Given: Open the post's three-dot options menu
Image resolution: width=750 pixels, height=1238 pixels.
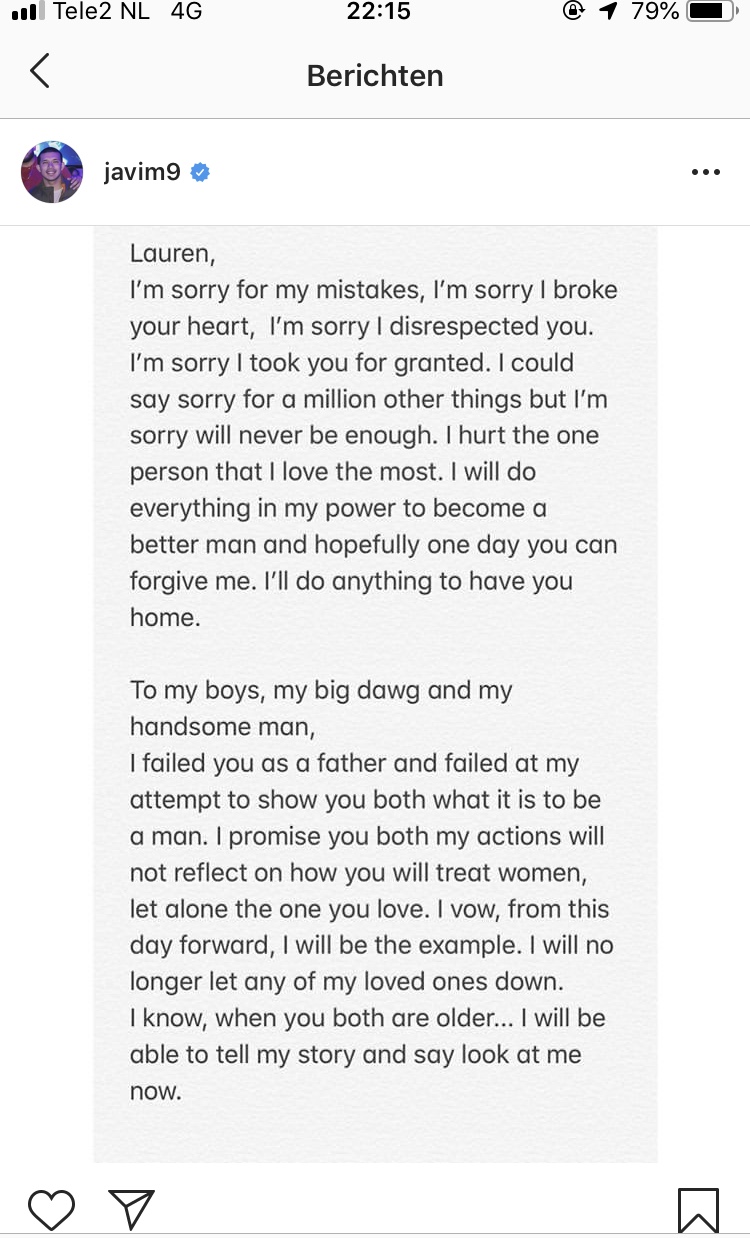Looking at the screenshot, I should (706, 172).
